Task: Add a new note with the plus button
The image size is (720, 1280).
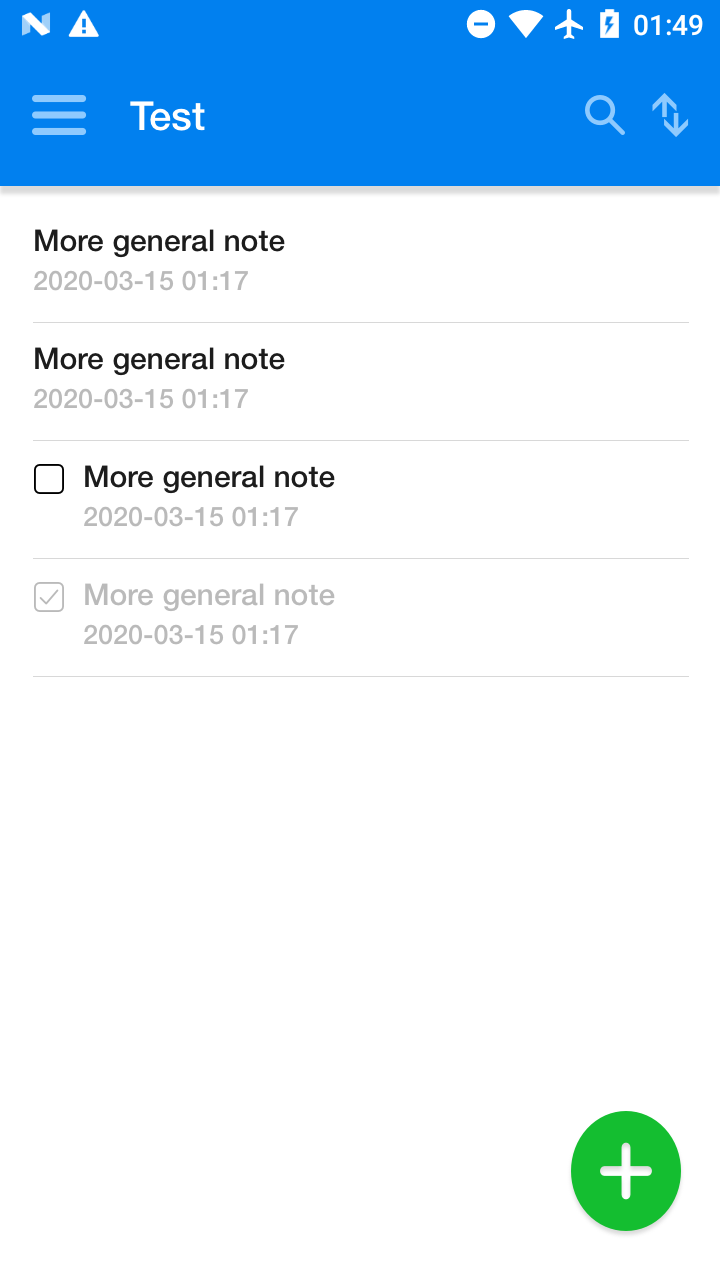Action: (626, 1171)
